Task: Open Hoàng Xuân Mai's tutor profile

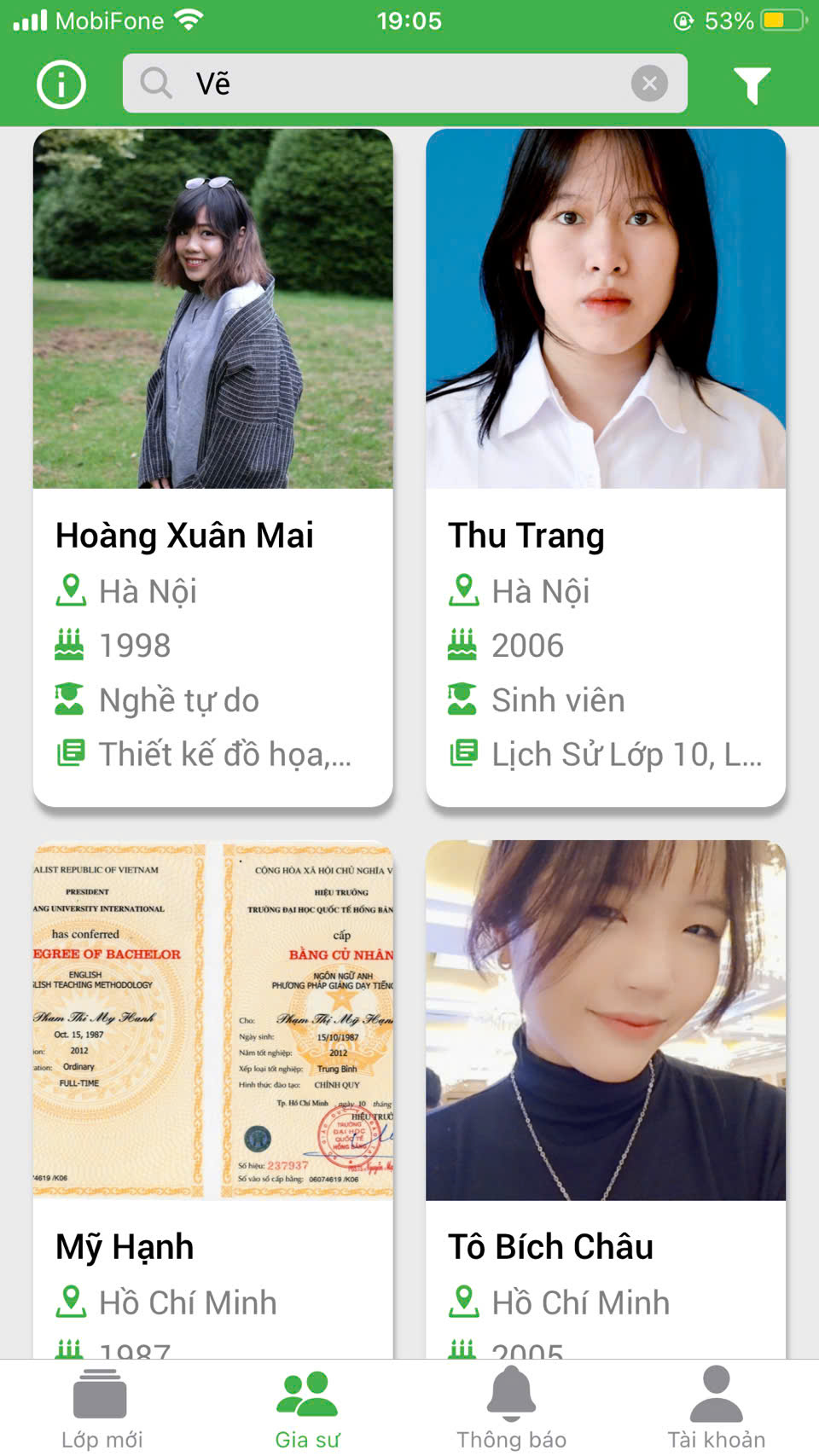Action: (212, 467)
